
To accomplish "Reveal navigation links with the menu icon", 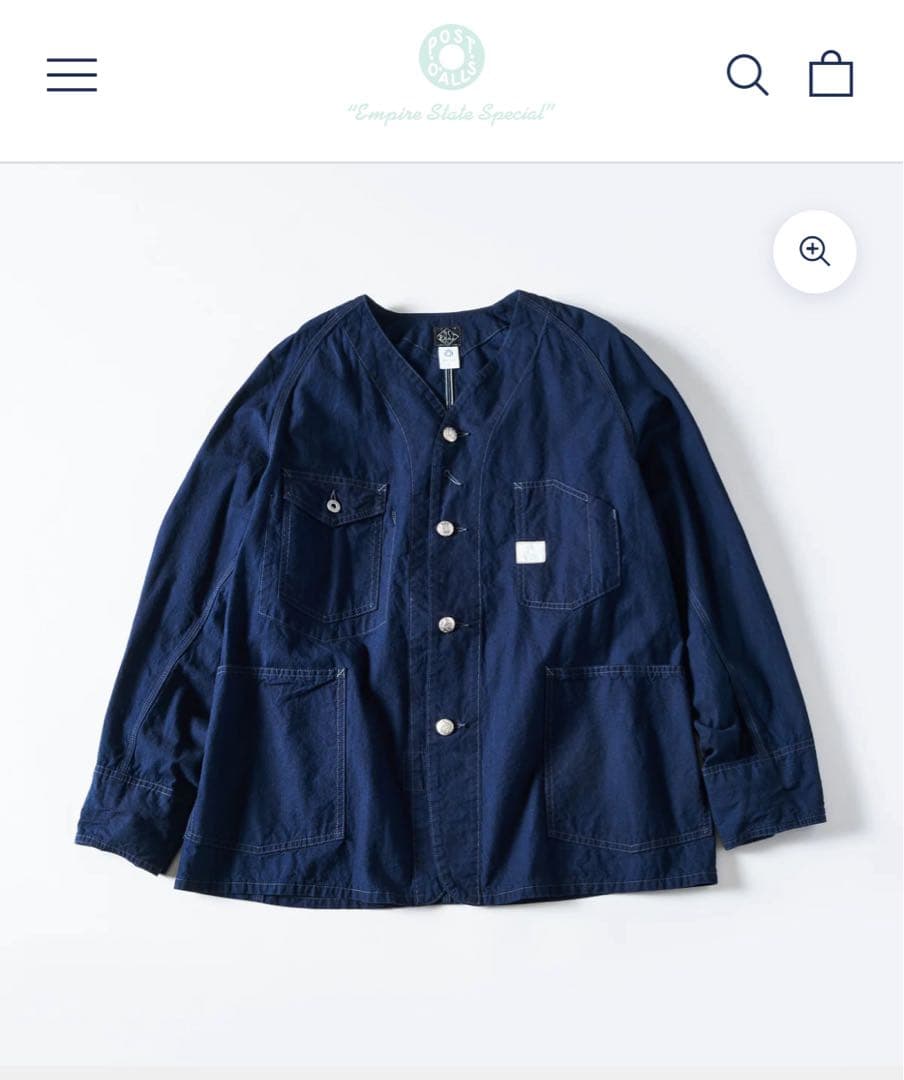I will click(x=71, y=74).
